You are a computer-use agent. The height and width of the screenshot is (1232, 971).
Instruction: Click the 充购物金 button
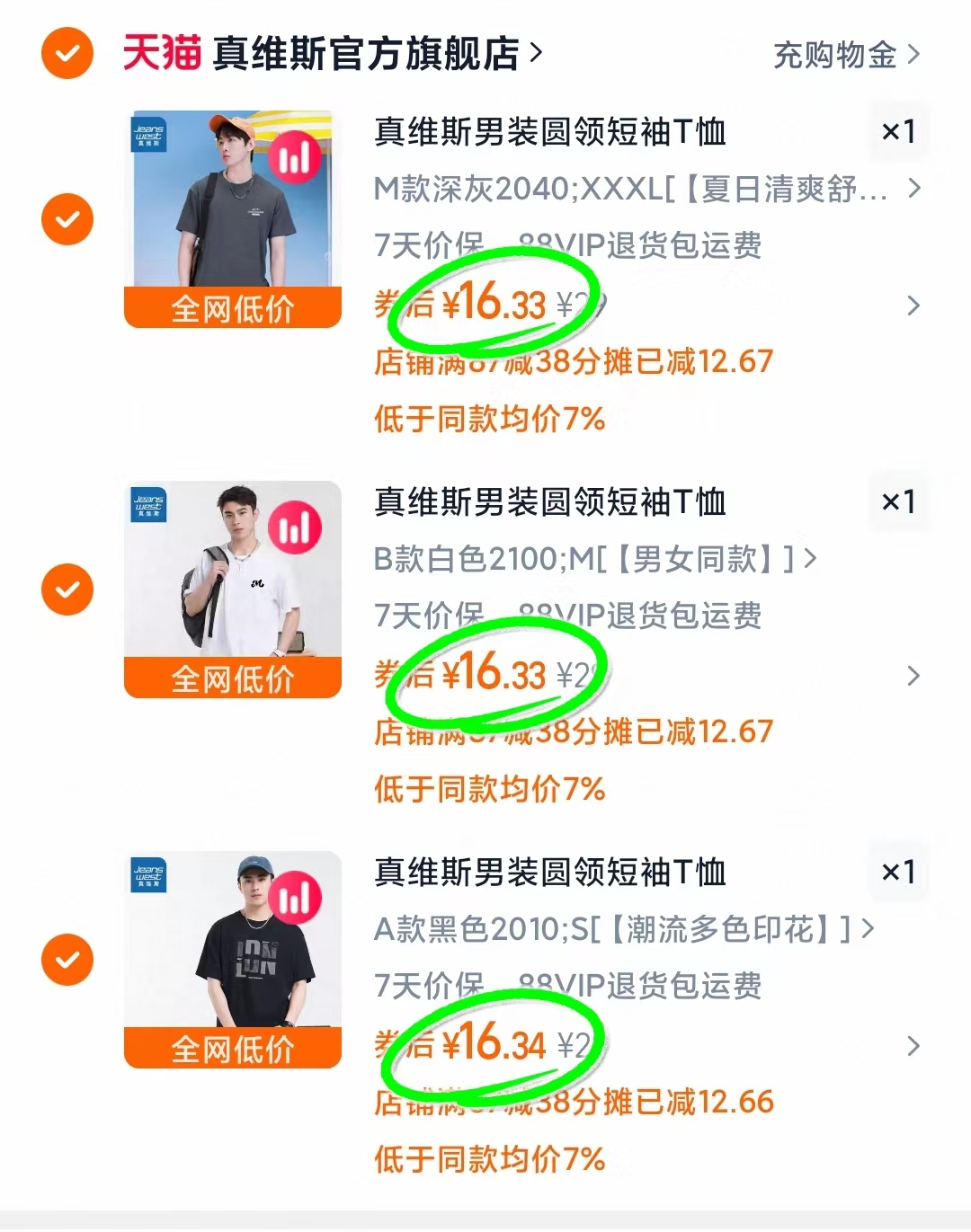(x=834, y=56)
